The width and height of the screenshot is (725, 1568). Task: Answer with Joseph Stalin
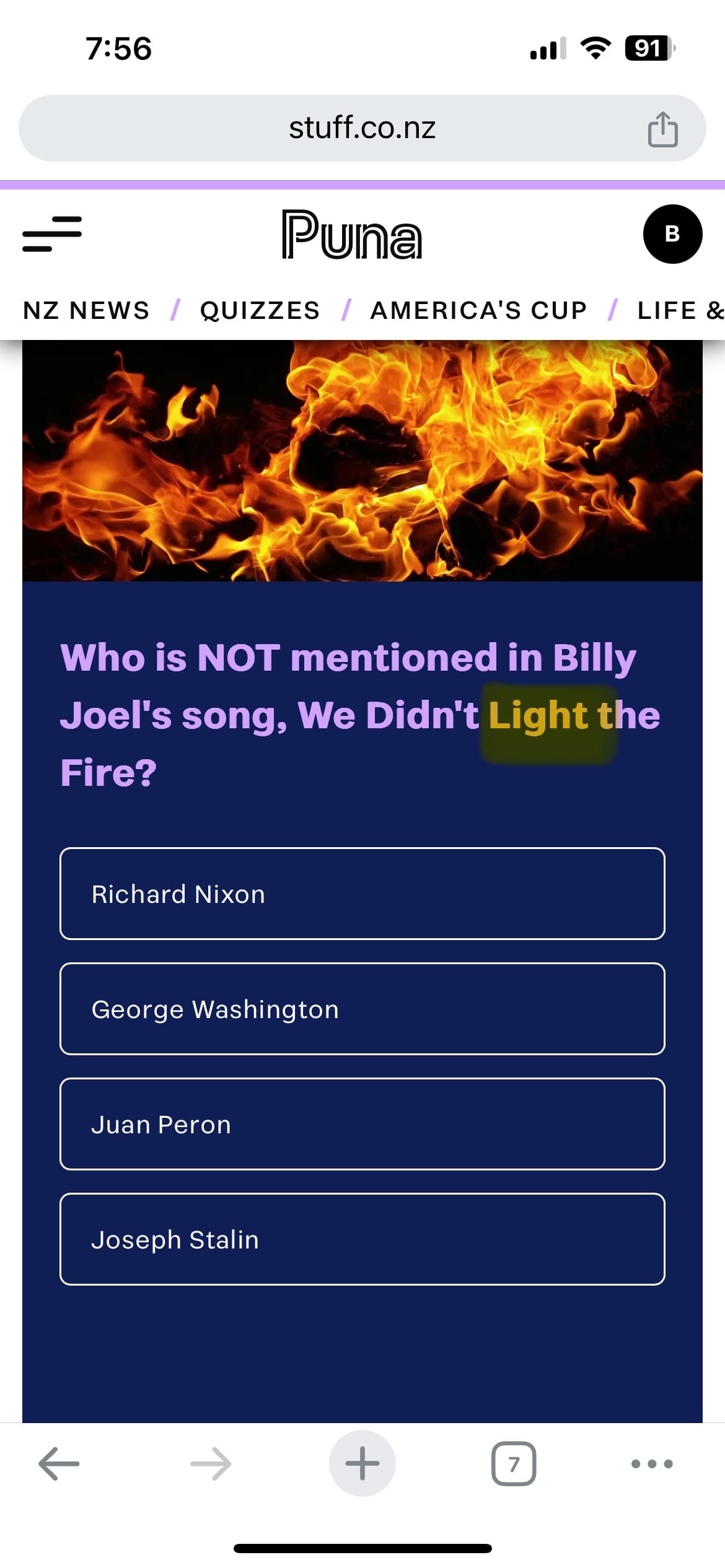362,1239
